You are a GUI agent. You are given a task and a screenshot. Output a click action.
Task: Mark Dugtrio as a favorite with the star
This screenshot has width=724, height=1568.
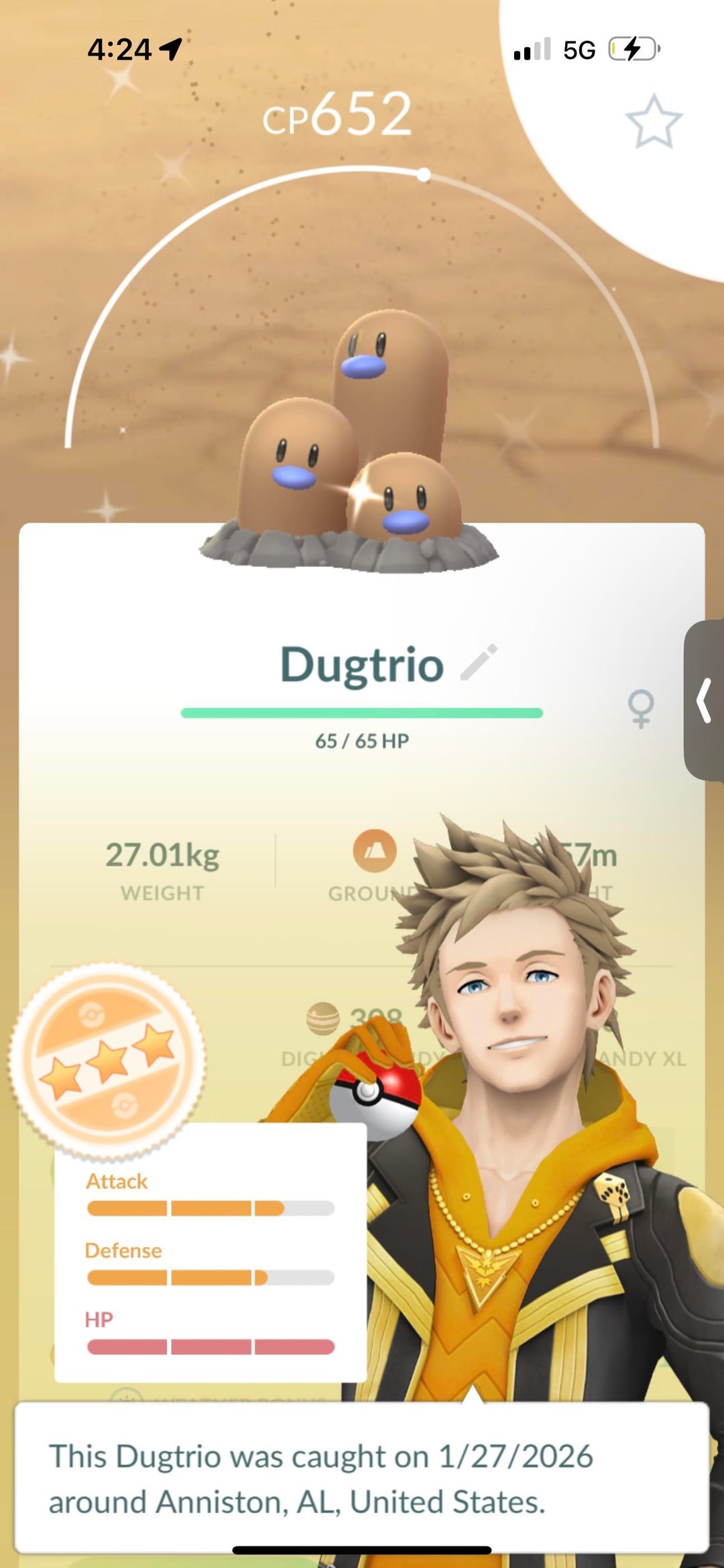click(x=654, y=121)
